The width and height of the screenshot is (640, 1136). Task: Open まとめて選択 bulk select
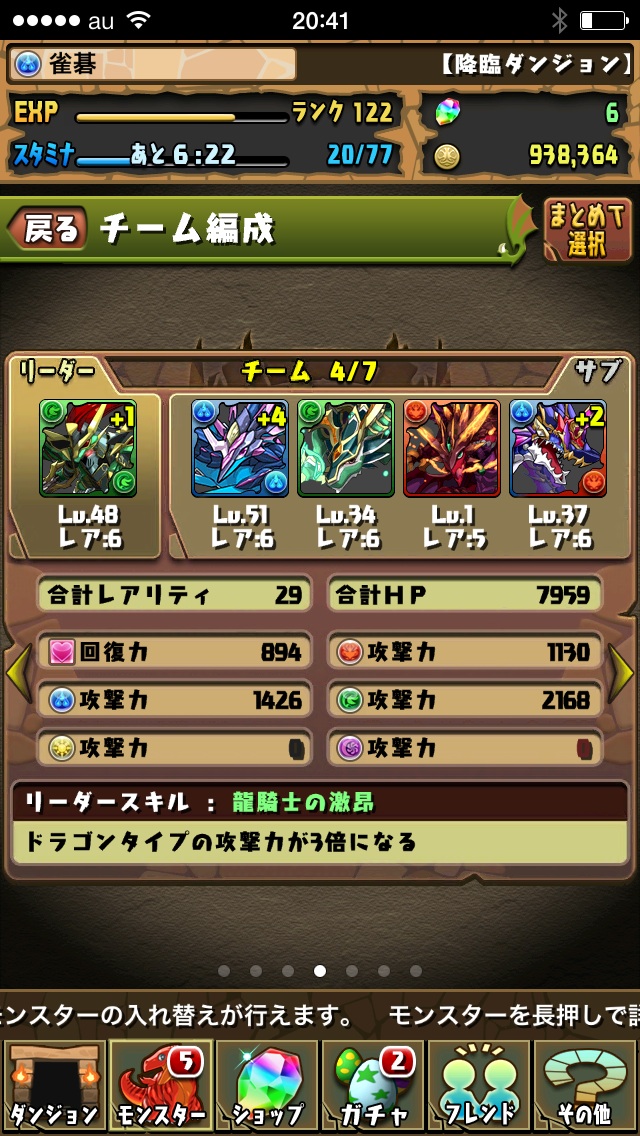pos(587,229)
